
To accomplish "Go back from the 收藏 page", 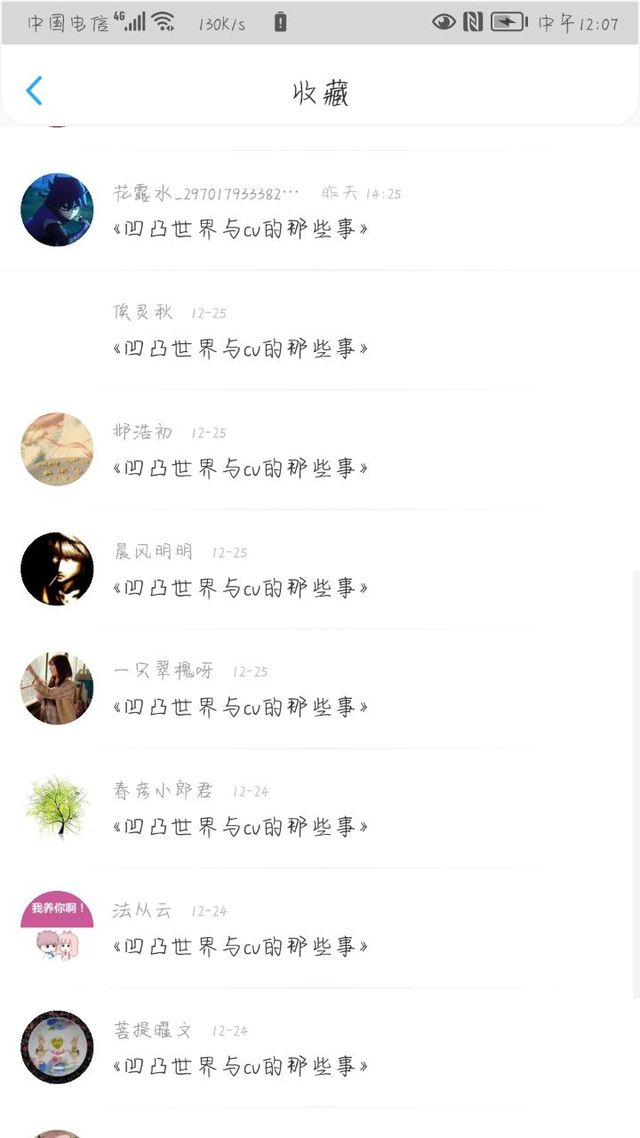I will pos(34,91).
